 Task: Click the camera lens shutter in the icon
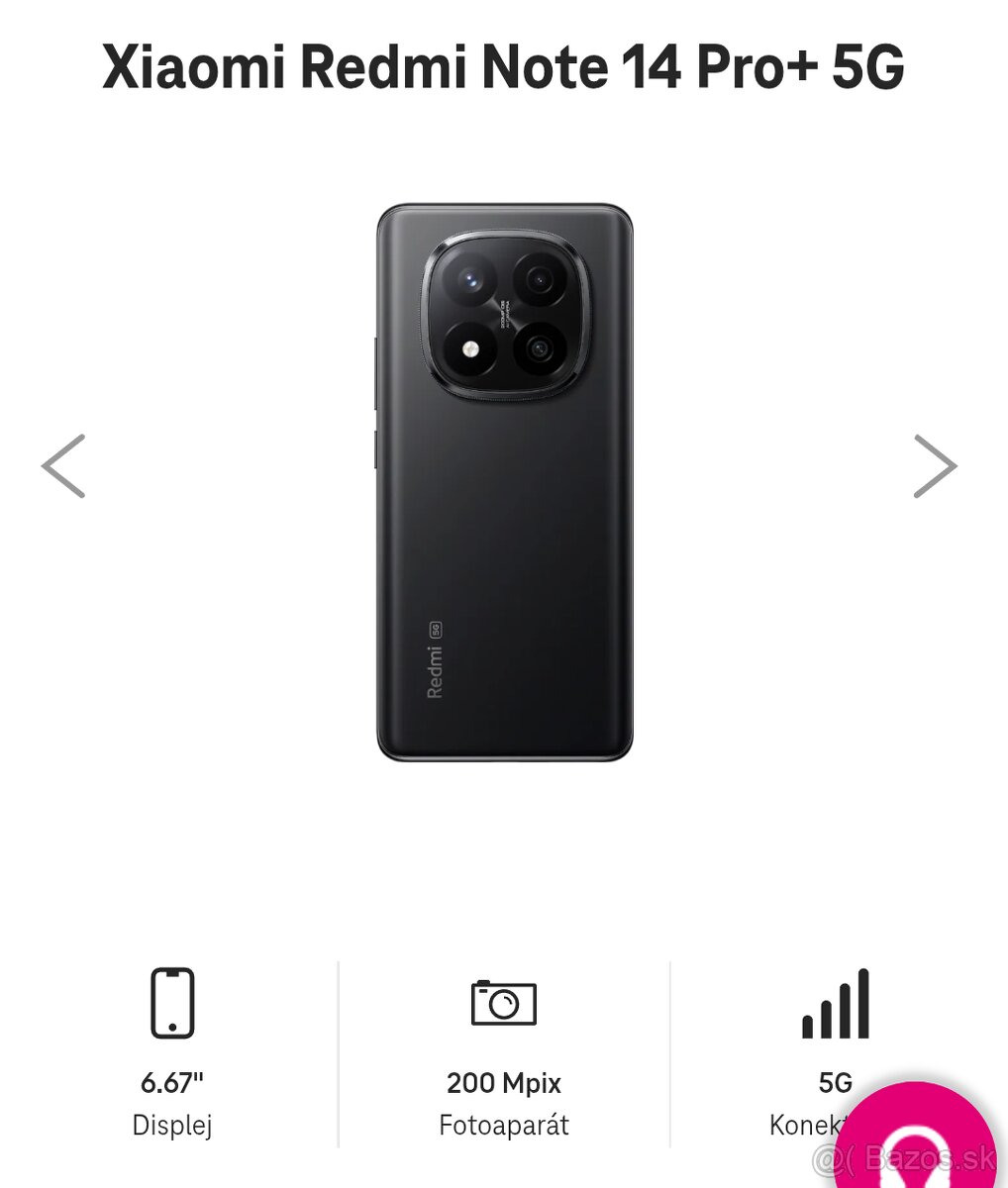[x=504, y=1004]
